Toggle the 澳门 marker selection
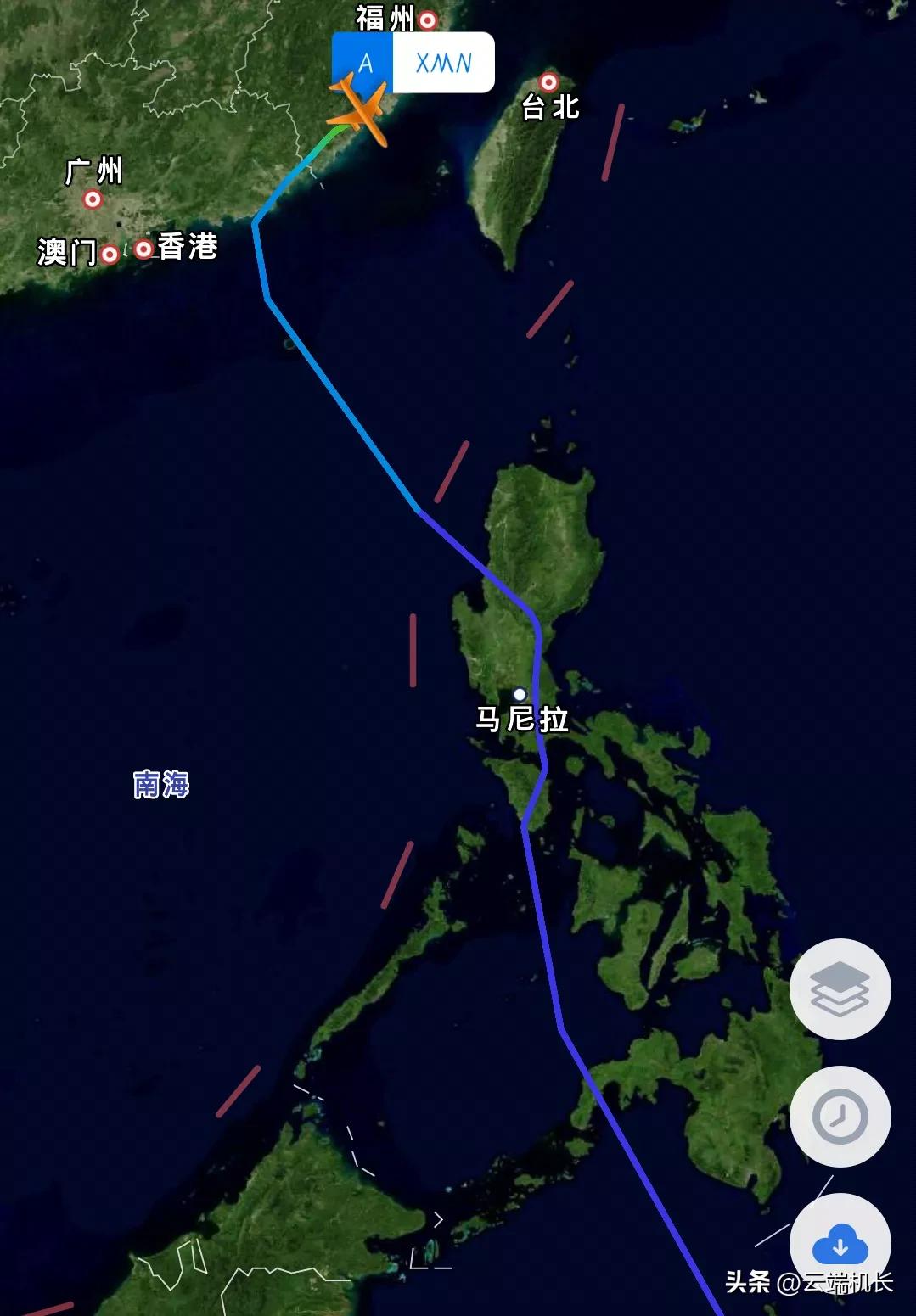The image size is (916, 1316). coord(110,254)
